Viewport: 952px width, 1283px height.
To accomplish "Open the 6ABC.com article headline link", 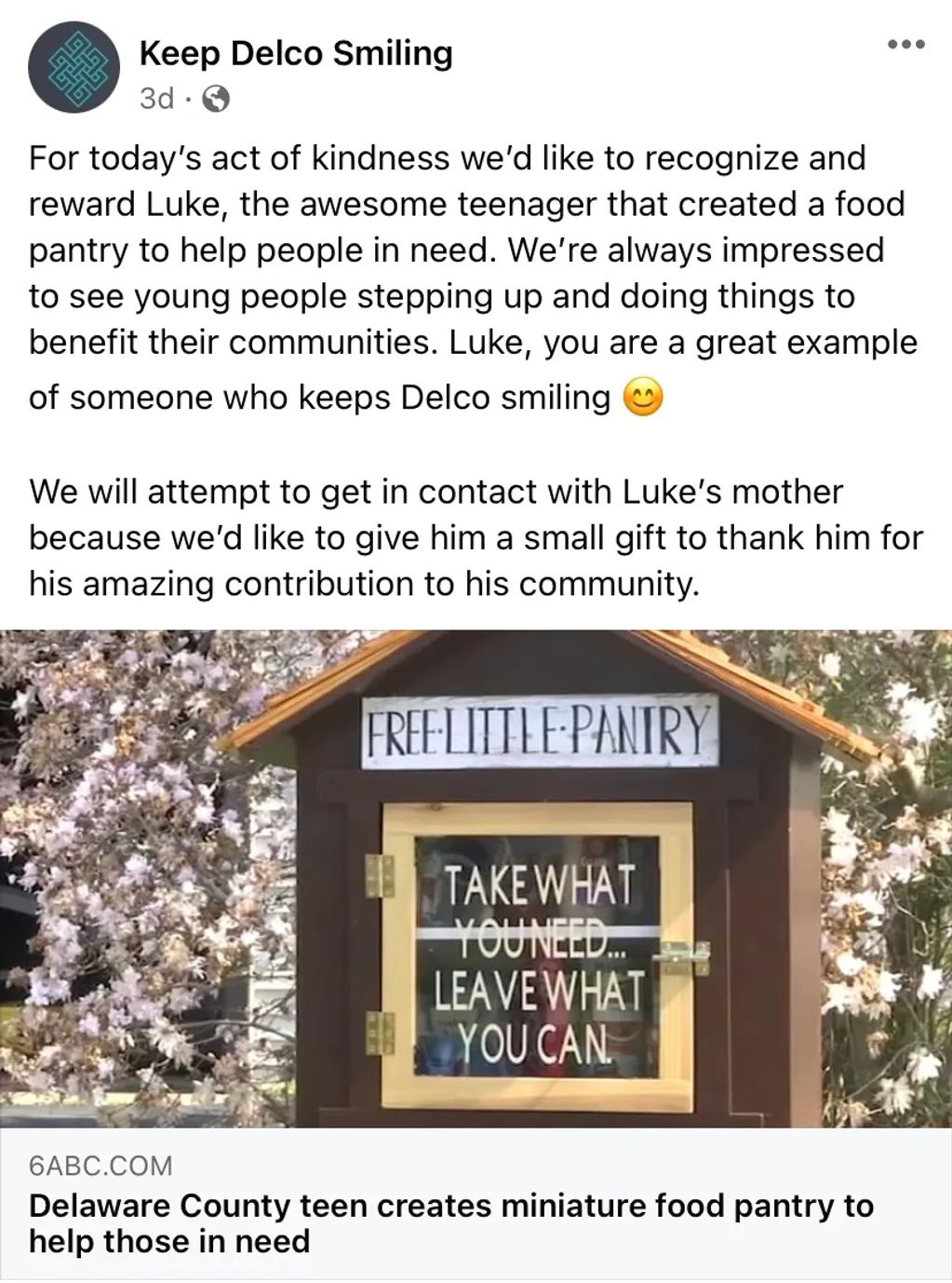I will pyautogui.click(x=450, y=1222).
